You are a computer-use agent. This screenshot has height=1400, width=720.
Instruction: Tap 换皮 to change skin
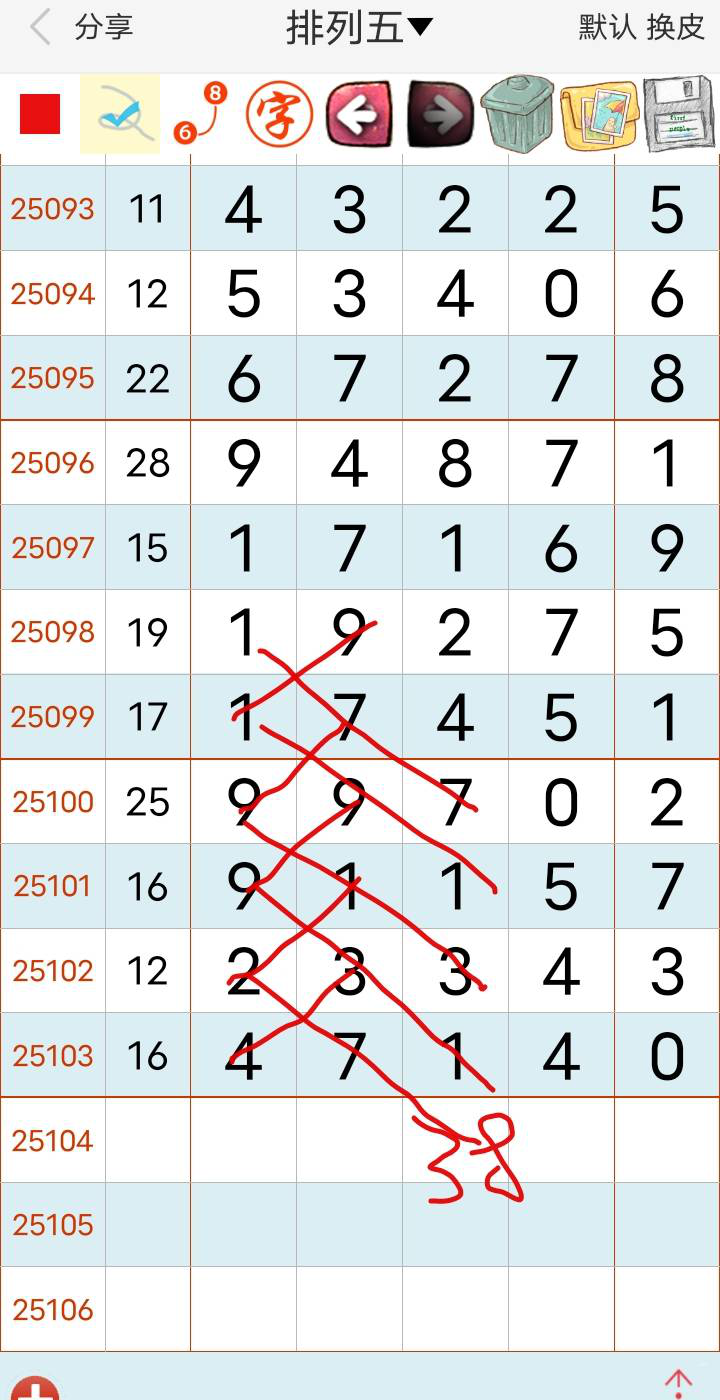click(676, 28)
